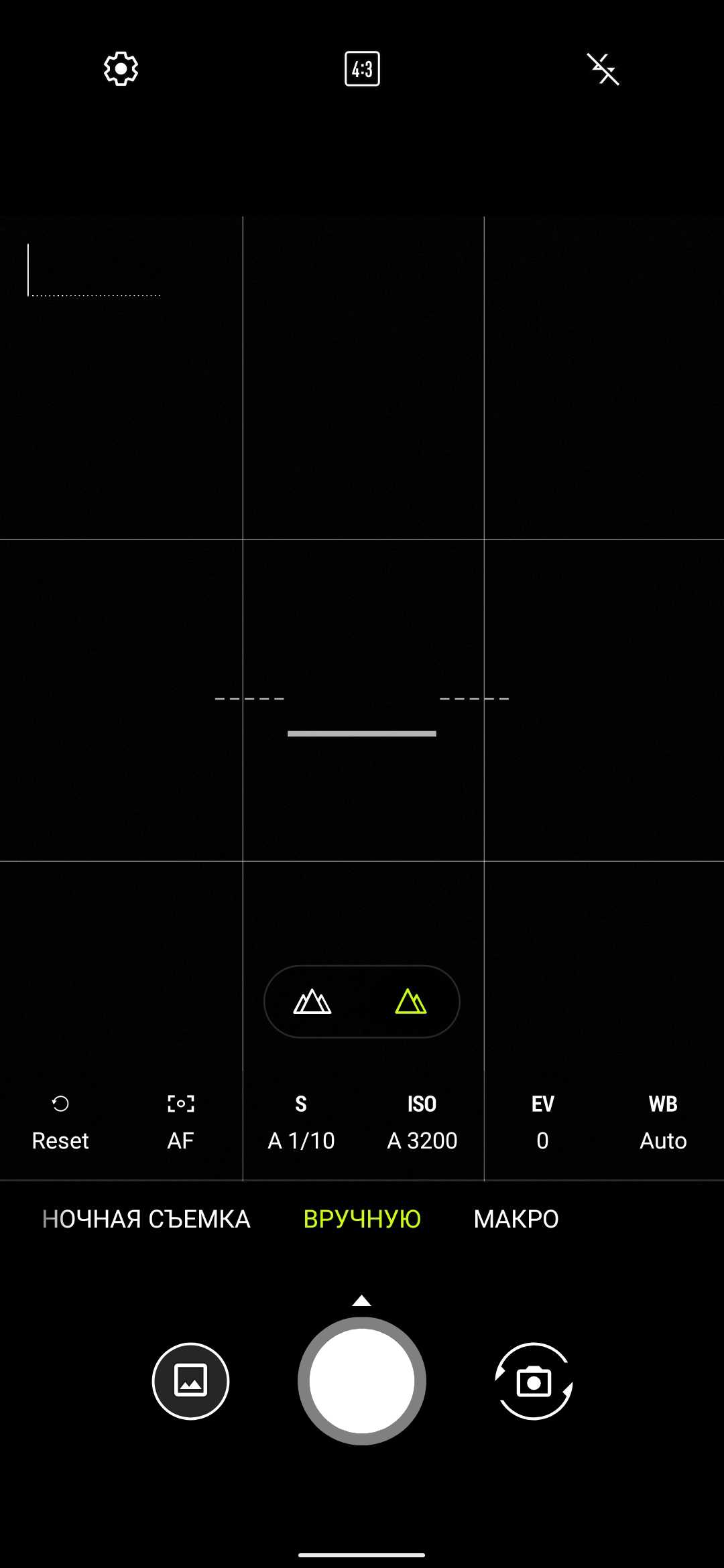Take a photo with shutter button
Image resolution: width=724 pixels, height=1568 pixels.
pos(362,1381)
